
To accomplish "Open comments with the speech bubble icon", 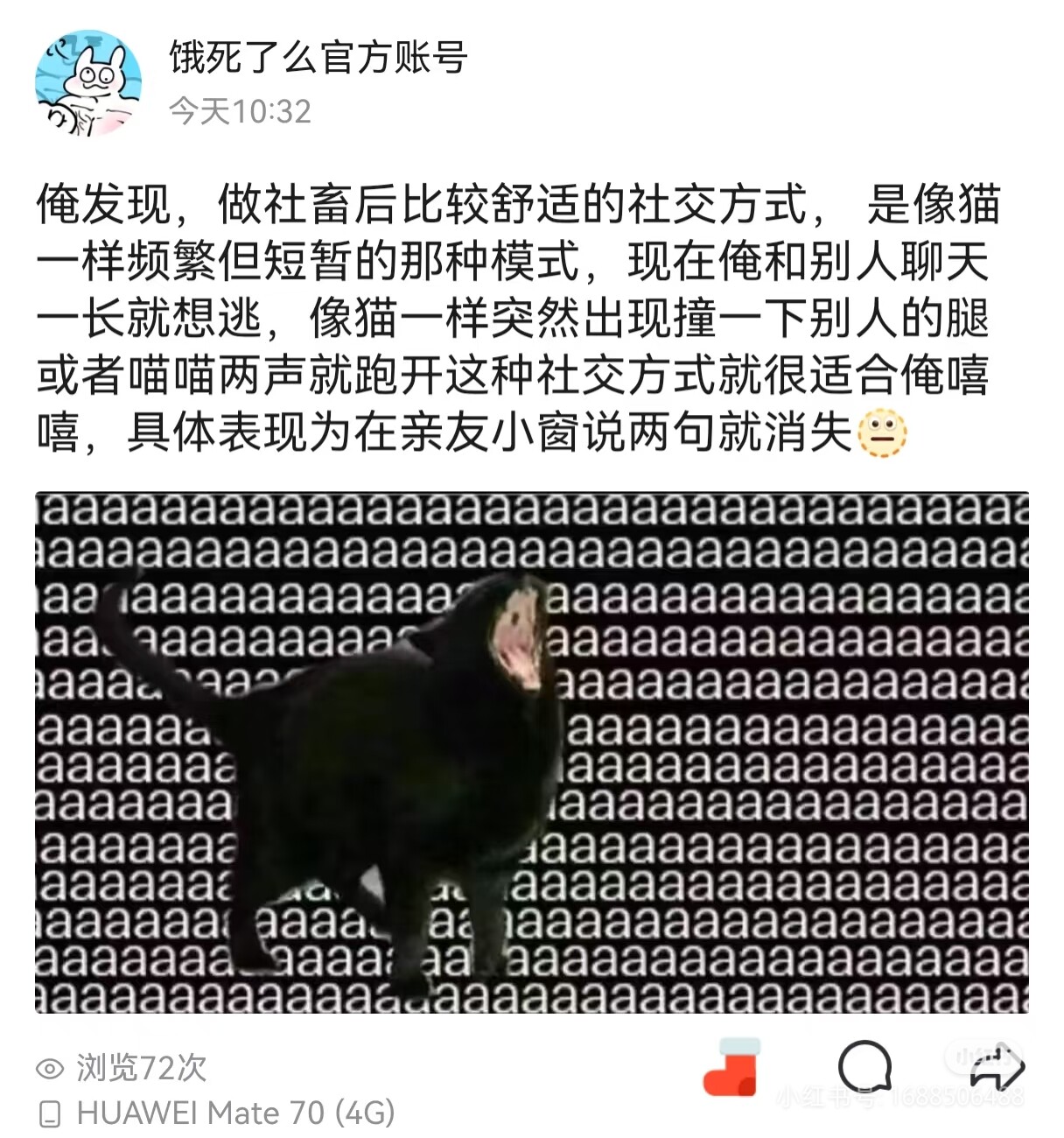I will (x=864, y=1067).
